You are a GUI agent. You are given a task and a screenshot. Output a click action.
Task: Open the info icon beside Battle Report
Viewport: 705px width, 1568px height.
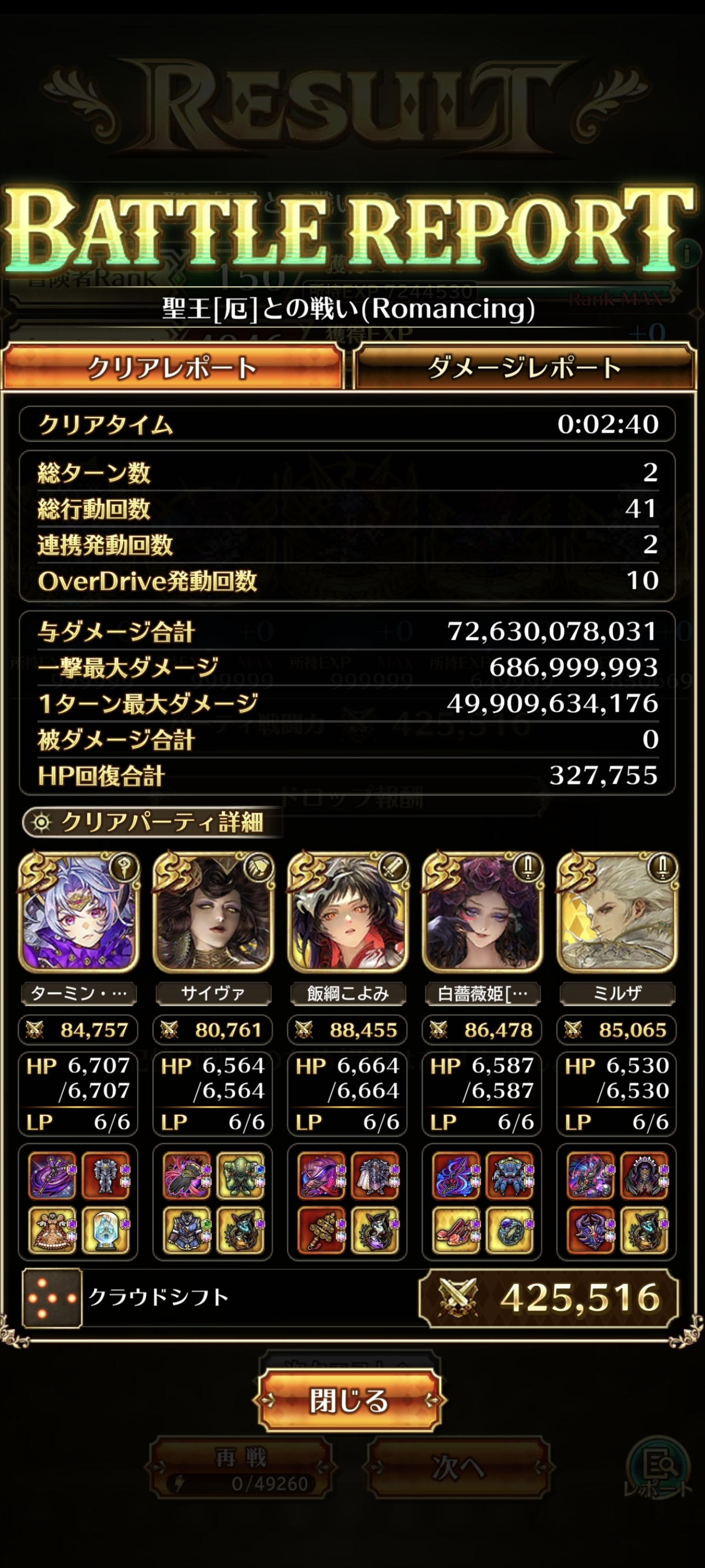(687, 253)
